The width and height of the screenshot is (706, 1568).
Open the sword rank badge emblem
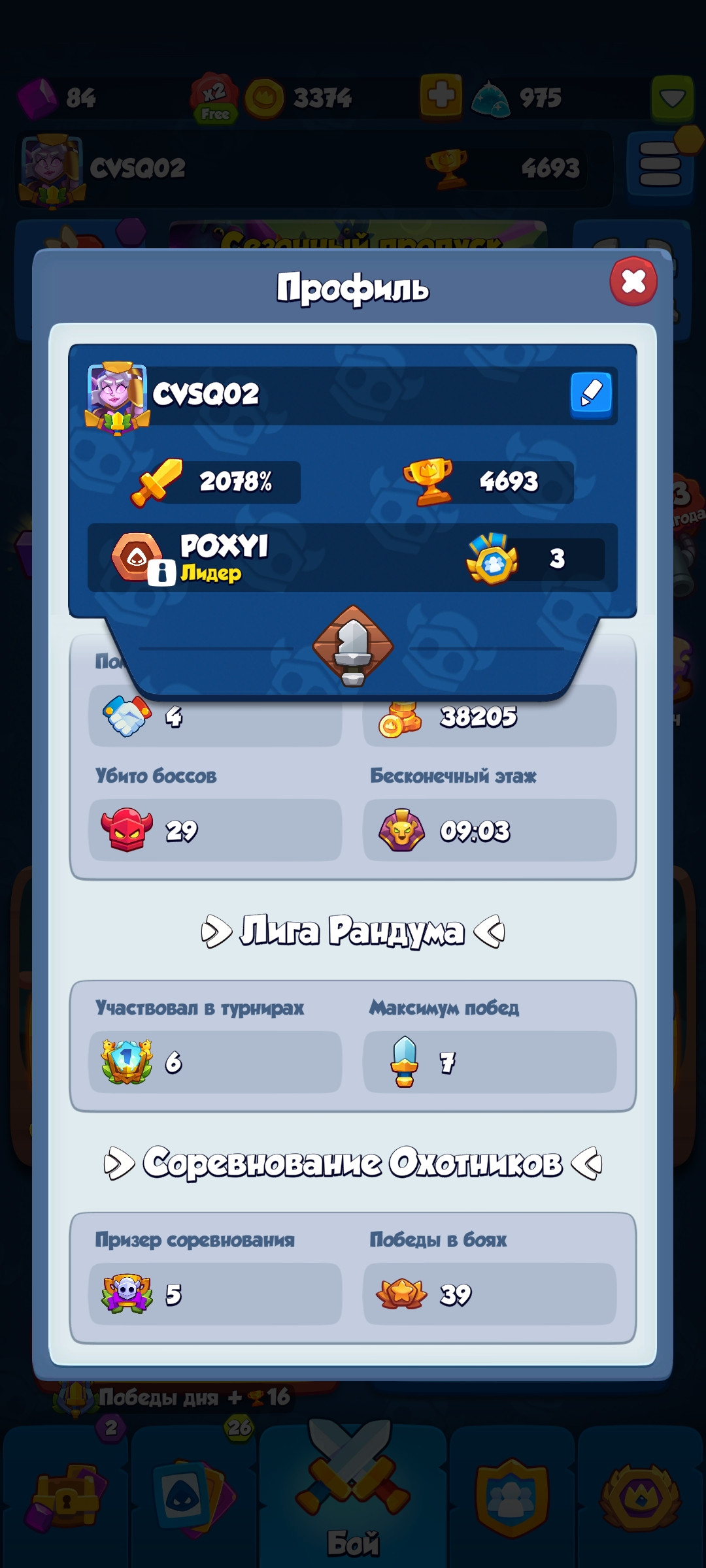pos(353,647)
